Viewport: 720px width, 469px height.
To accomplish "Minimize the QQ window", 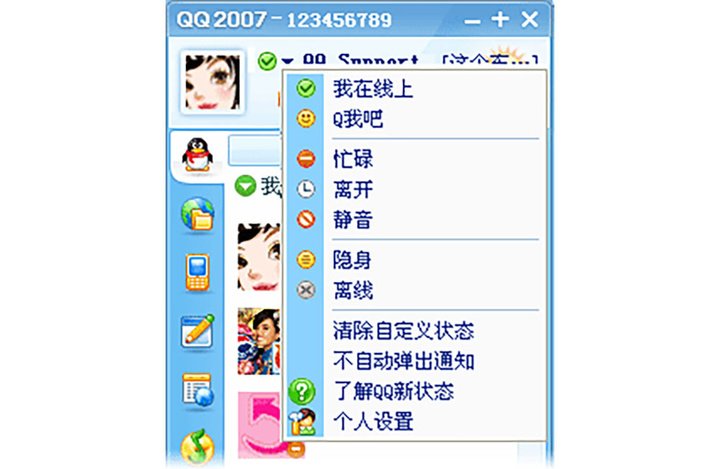I will tap(473, 19).
